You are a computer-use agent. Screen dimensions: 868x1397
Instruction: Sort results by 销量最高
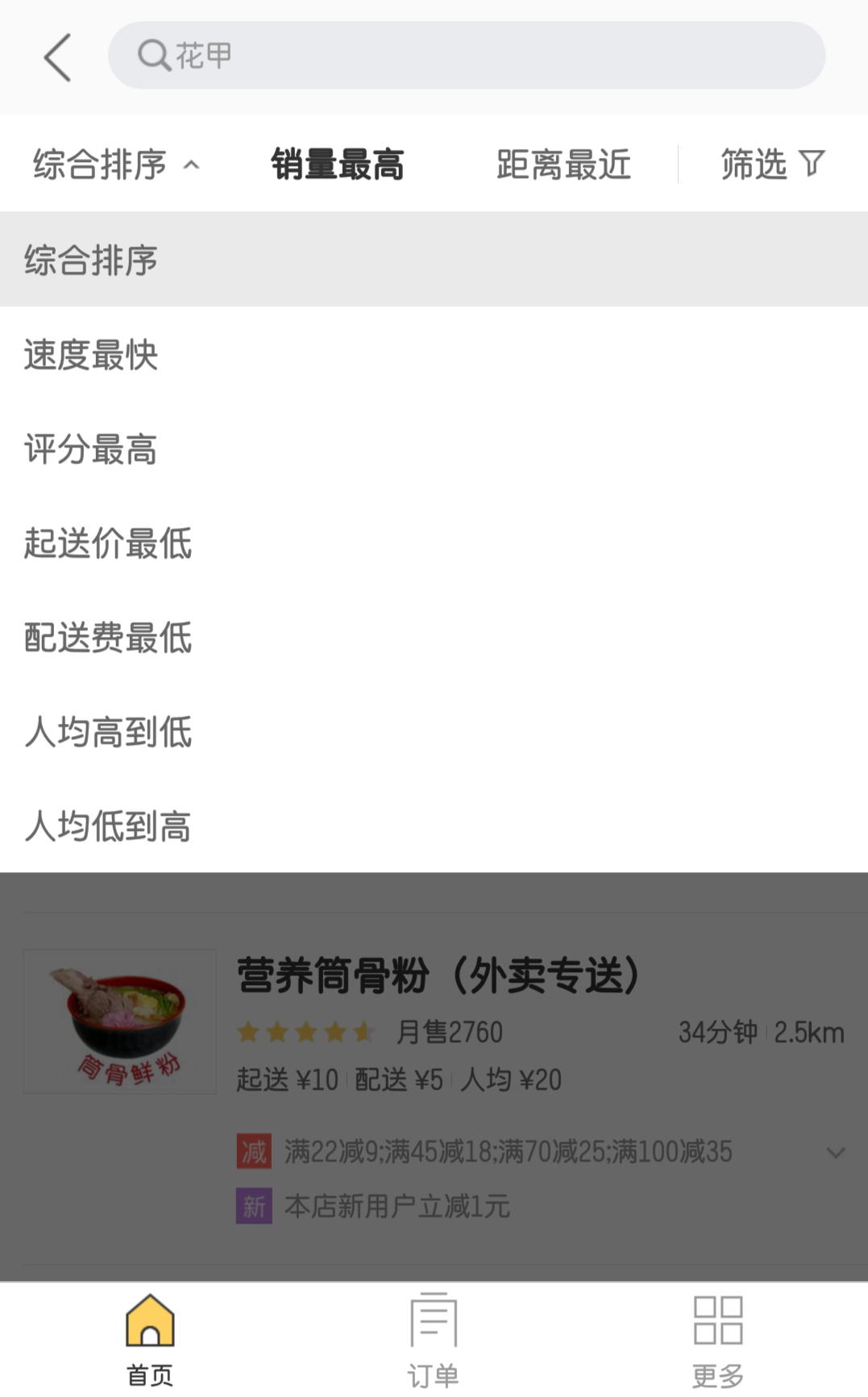(337, 165)
